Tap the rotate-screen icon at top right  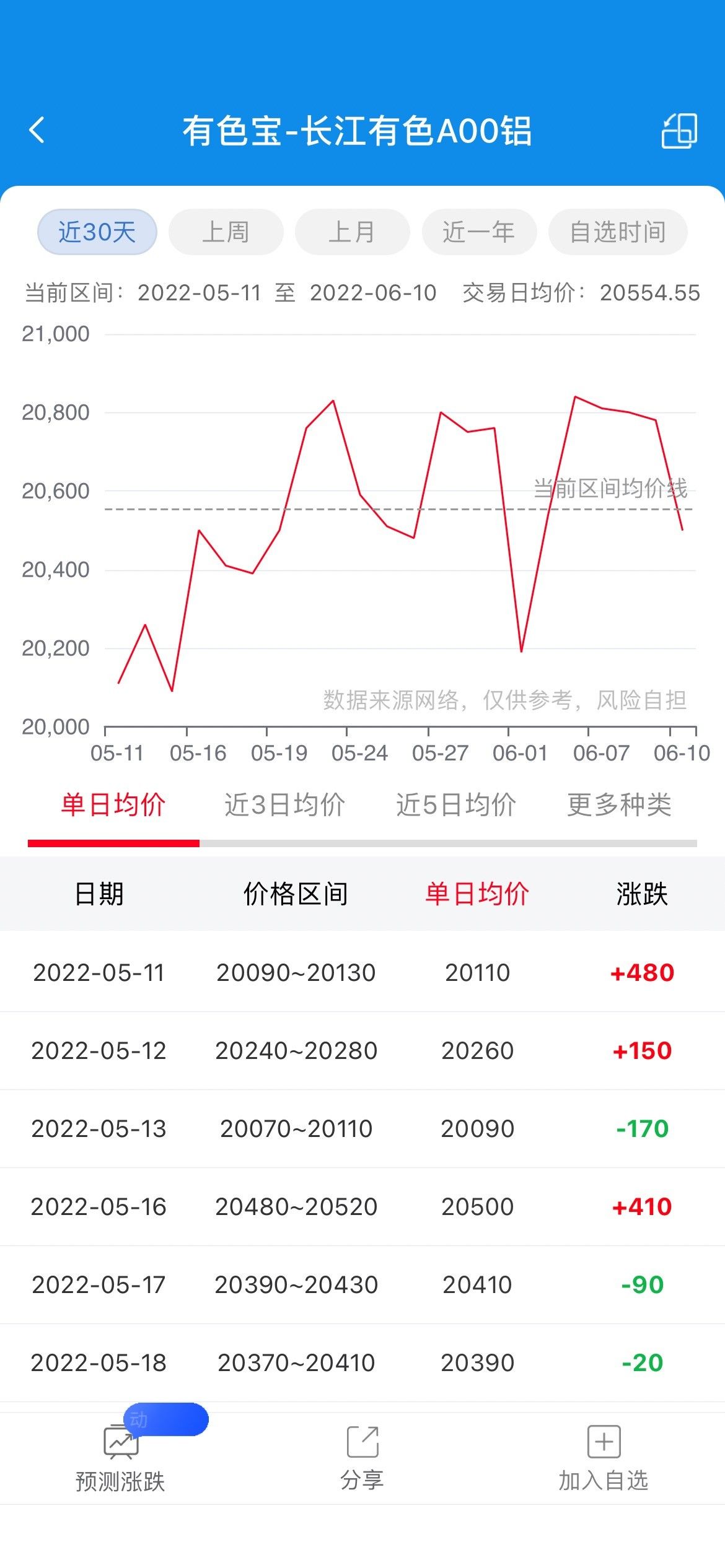(679, 131)
